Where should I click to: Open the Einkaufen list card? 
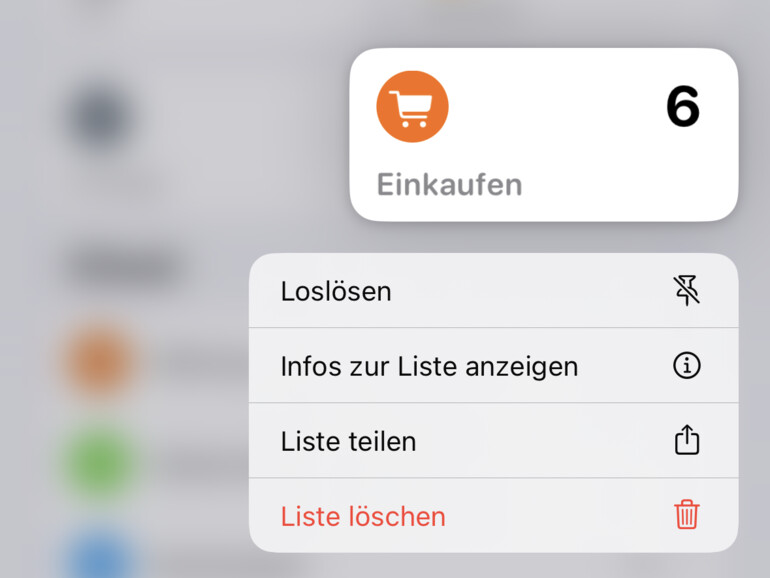click(x=543, y=135)
